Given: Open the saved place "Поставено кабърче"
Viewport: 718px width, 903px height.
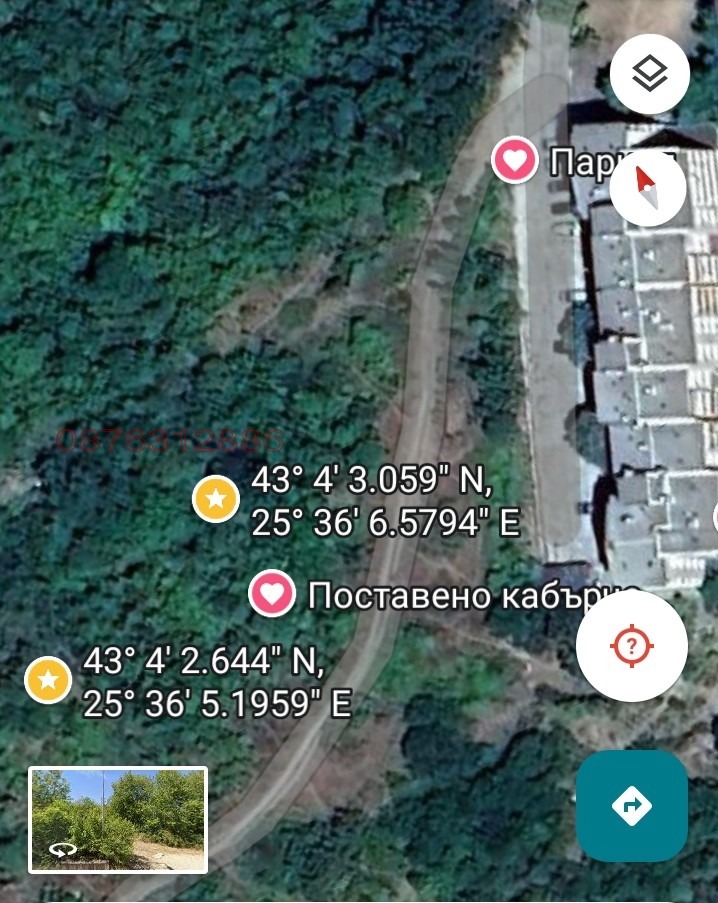Looking at the screenshot, I should coord(272,594).
